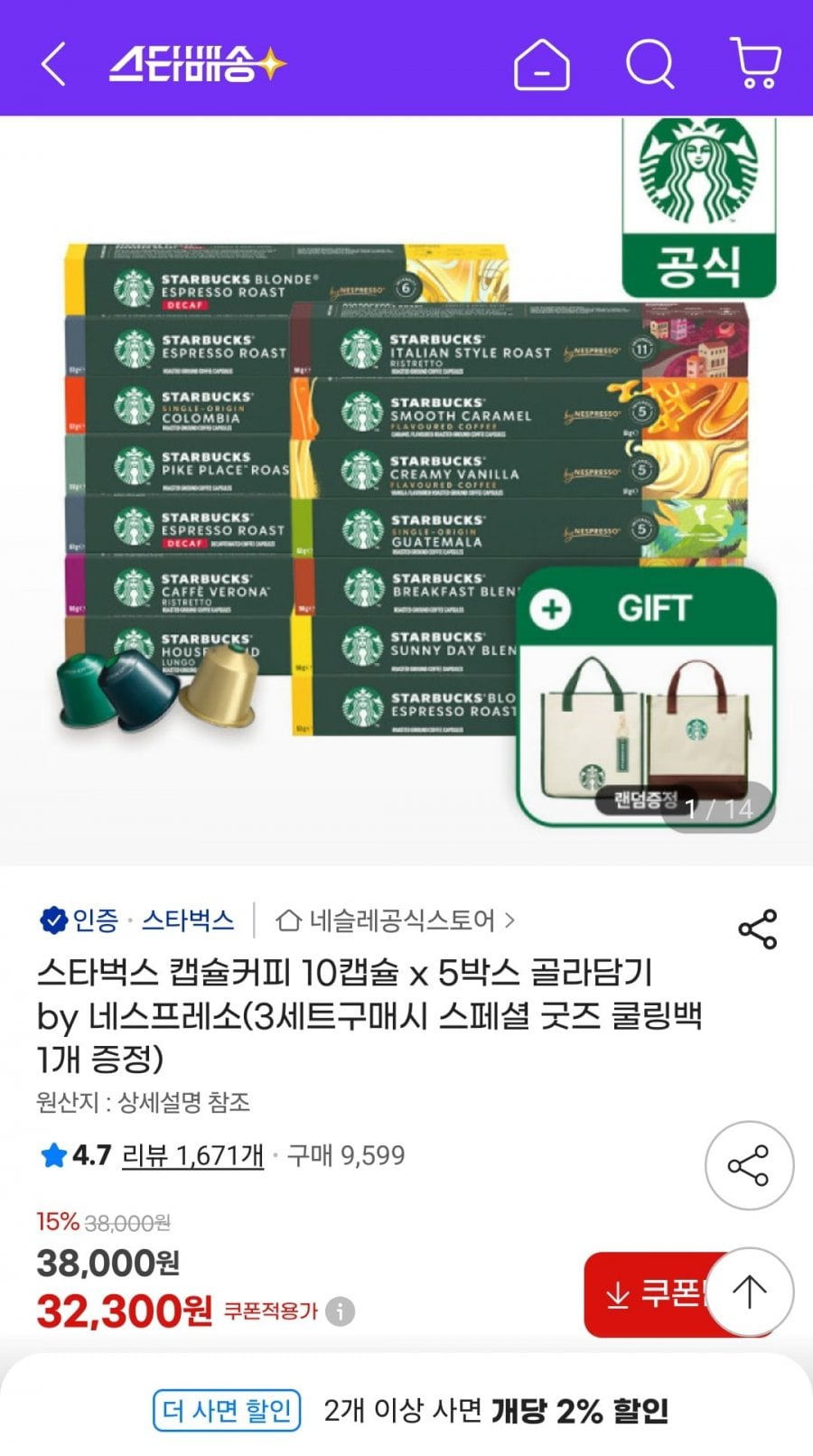Tap the 스타배송 logo

tap(197, 65)
